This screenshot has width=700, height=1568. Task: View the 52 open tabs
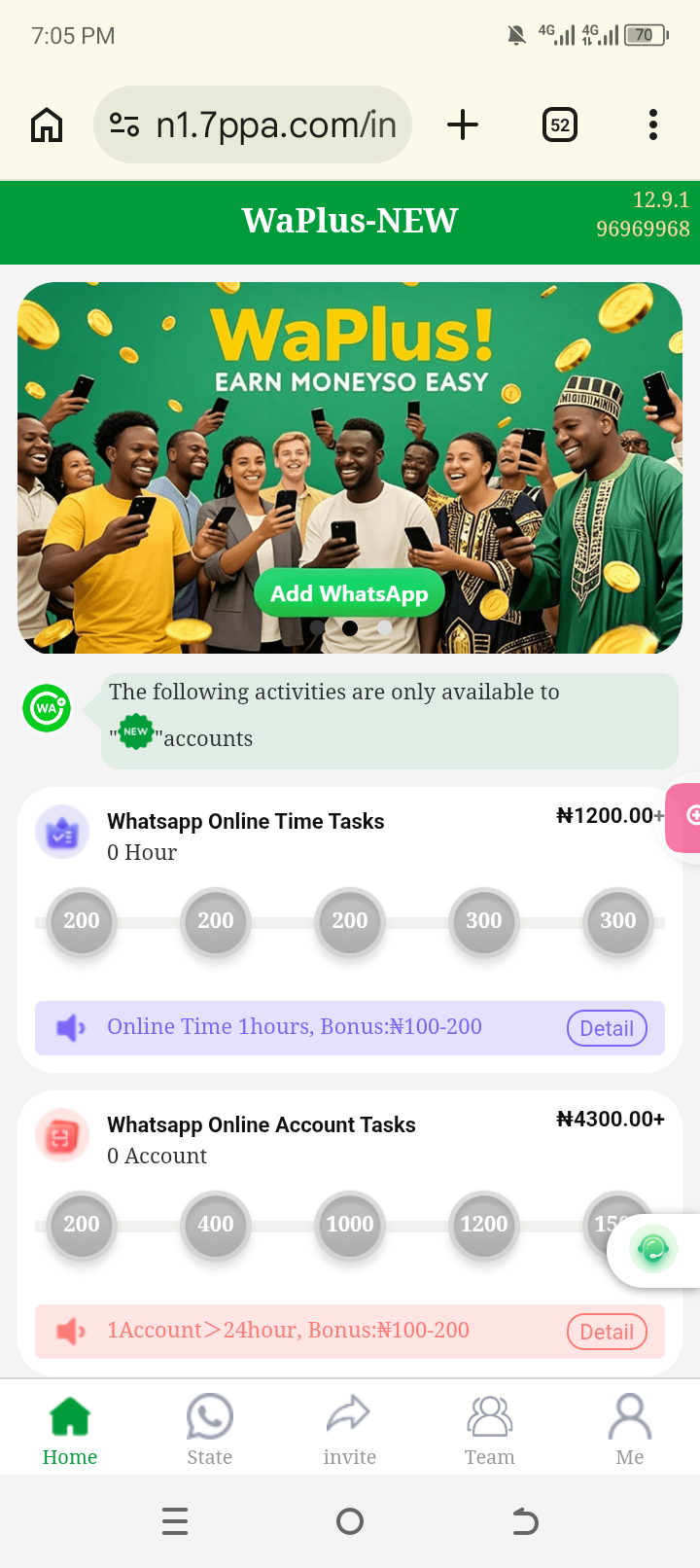click(560, 125)
